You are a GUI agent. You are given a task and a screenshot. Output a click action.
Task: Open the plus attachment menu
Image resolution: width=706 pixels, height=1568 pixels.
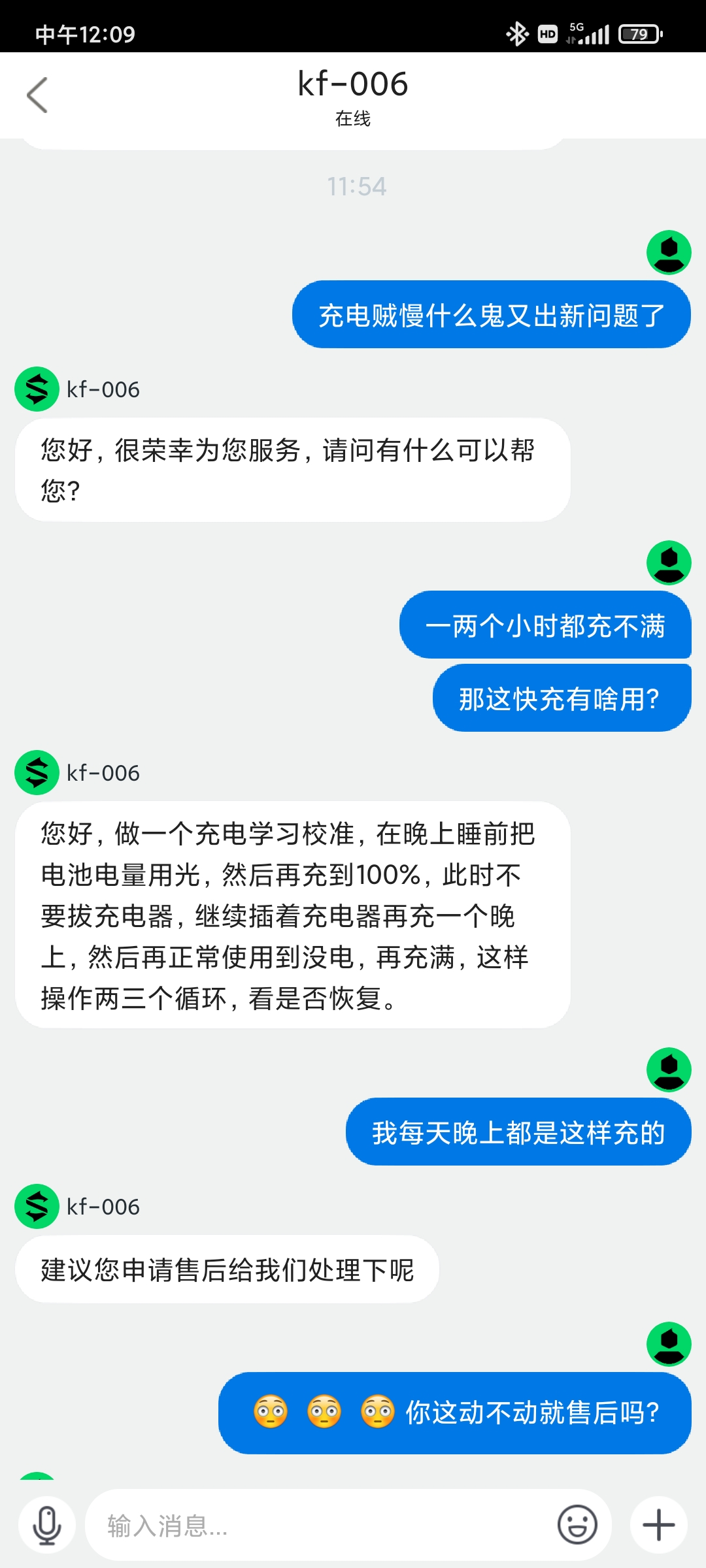(659, 1526)
